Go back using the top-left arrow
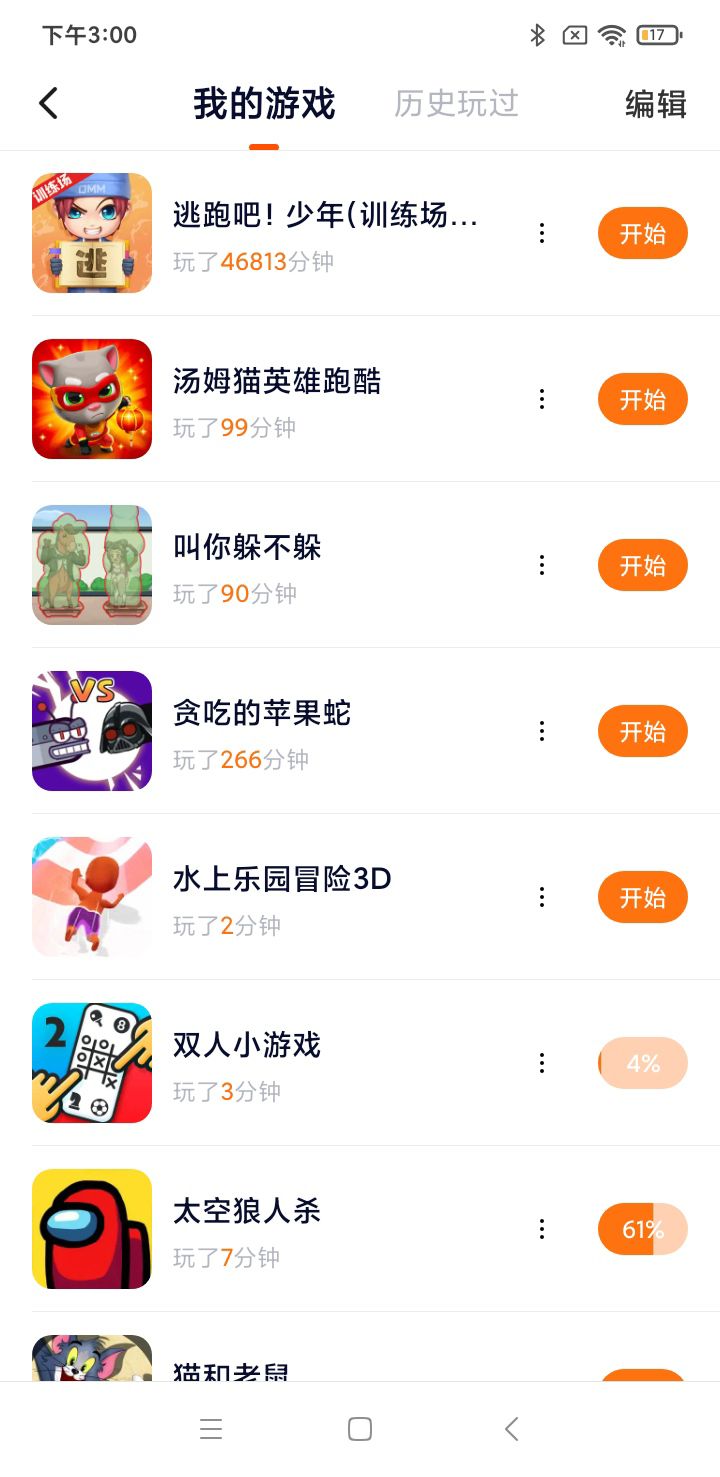The height and width of the screenshot is (1477, 720). (48, 103)
